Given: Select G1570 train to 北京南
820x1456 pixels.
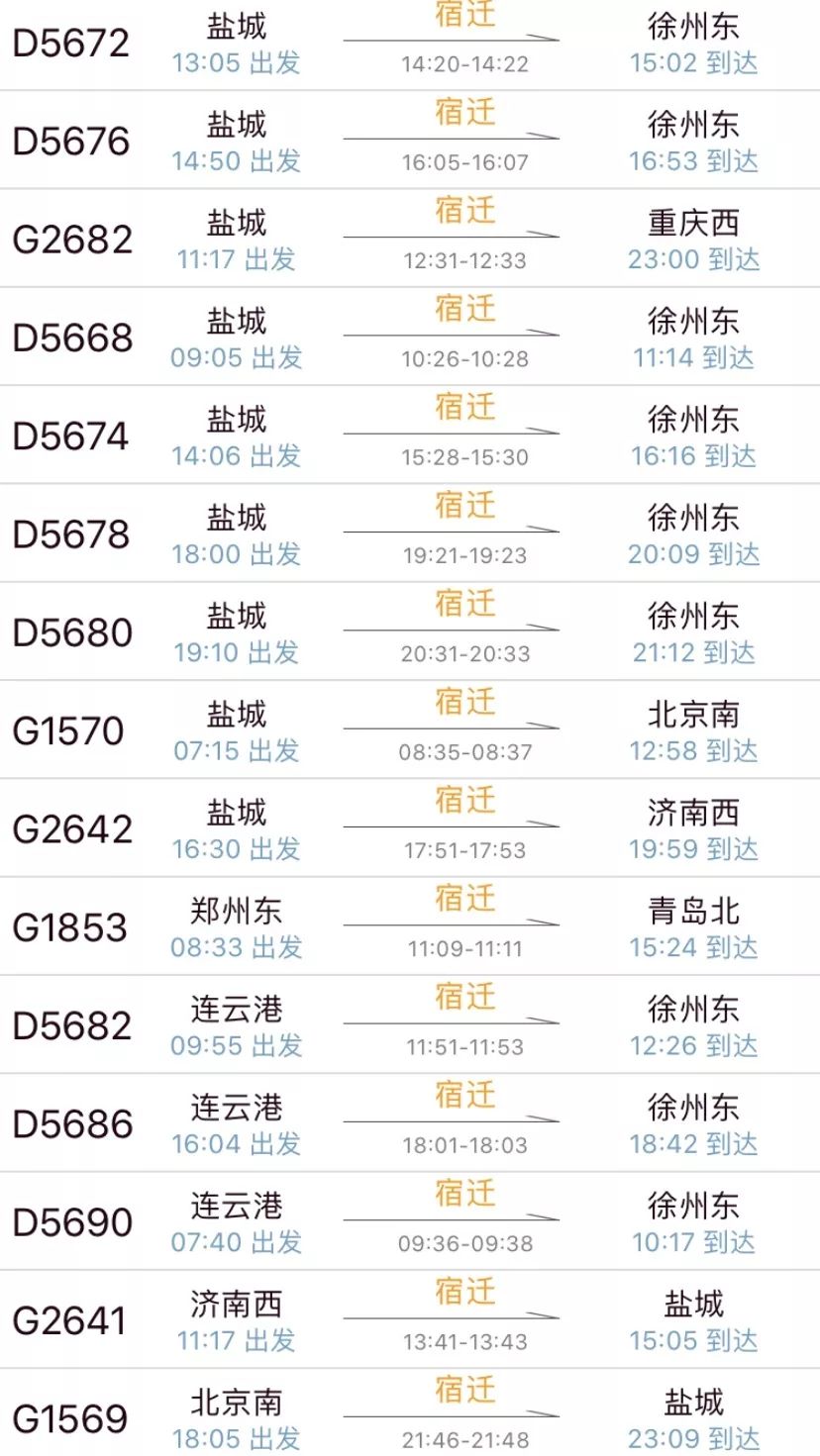Looking at the screenshot, I should [x=410, y=730].
